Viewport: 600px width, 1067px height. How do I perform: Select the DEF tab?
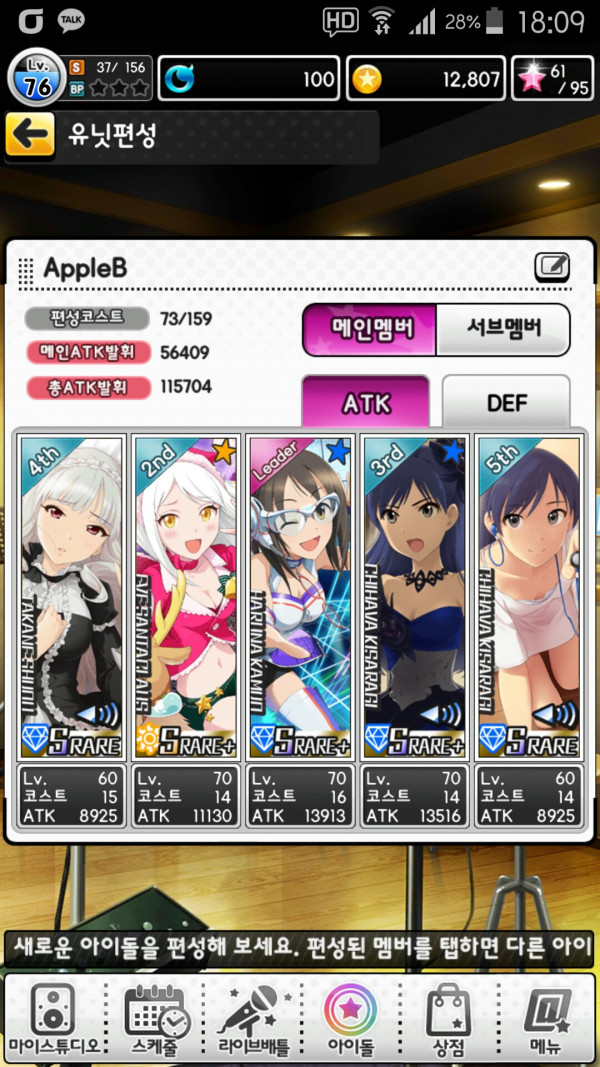pyautogui.click(x=506, y=402)
